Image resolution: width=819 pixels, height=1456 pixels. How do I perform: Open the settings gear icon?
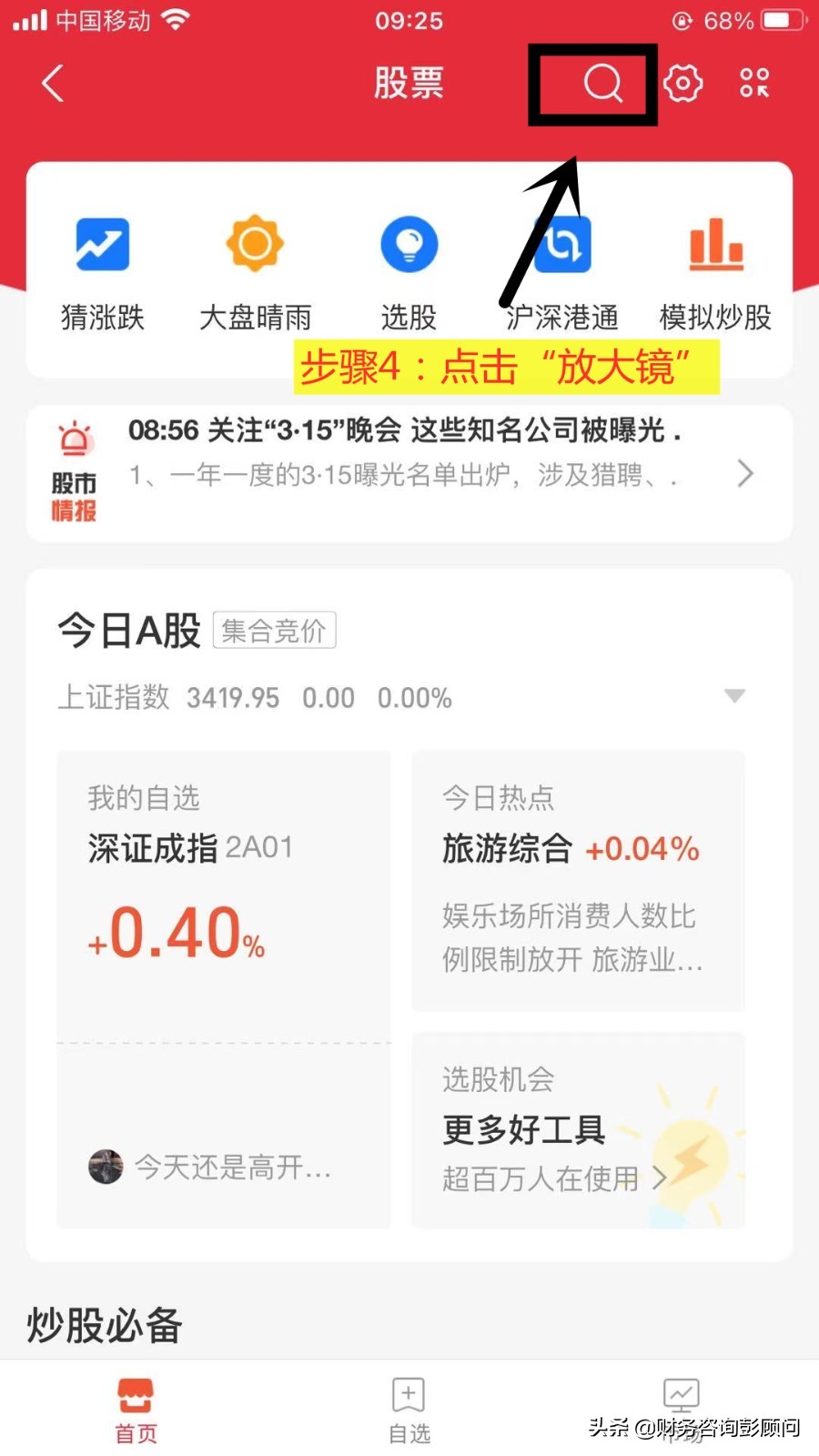pos(682,83)
